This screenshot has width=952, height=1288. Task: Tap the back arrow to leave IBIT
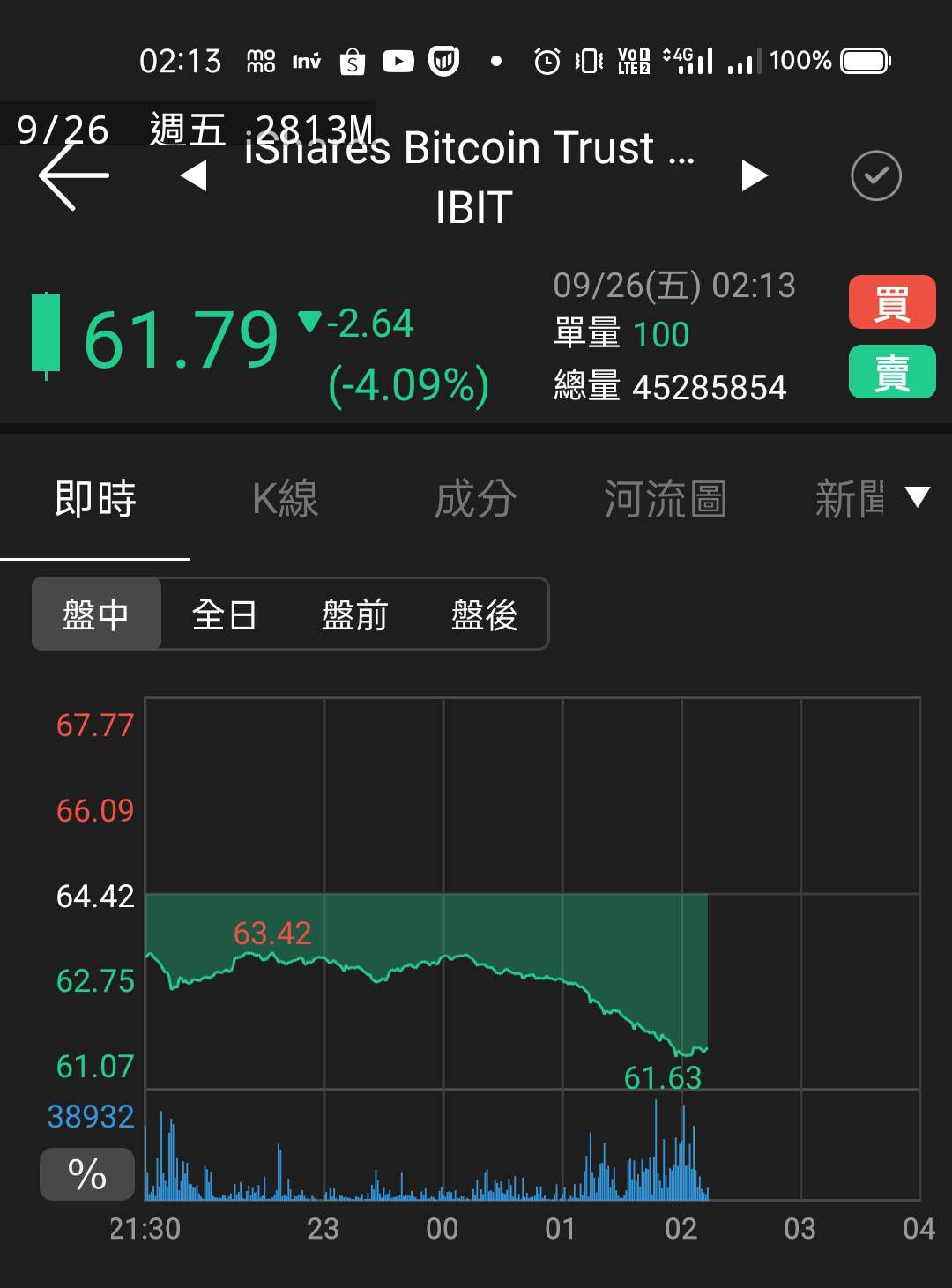point(66,175)
